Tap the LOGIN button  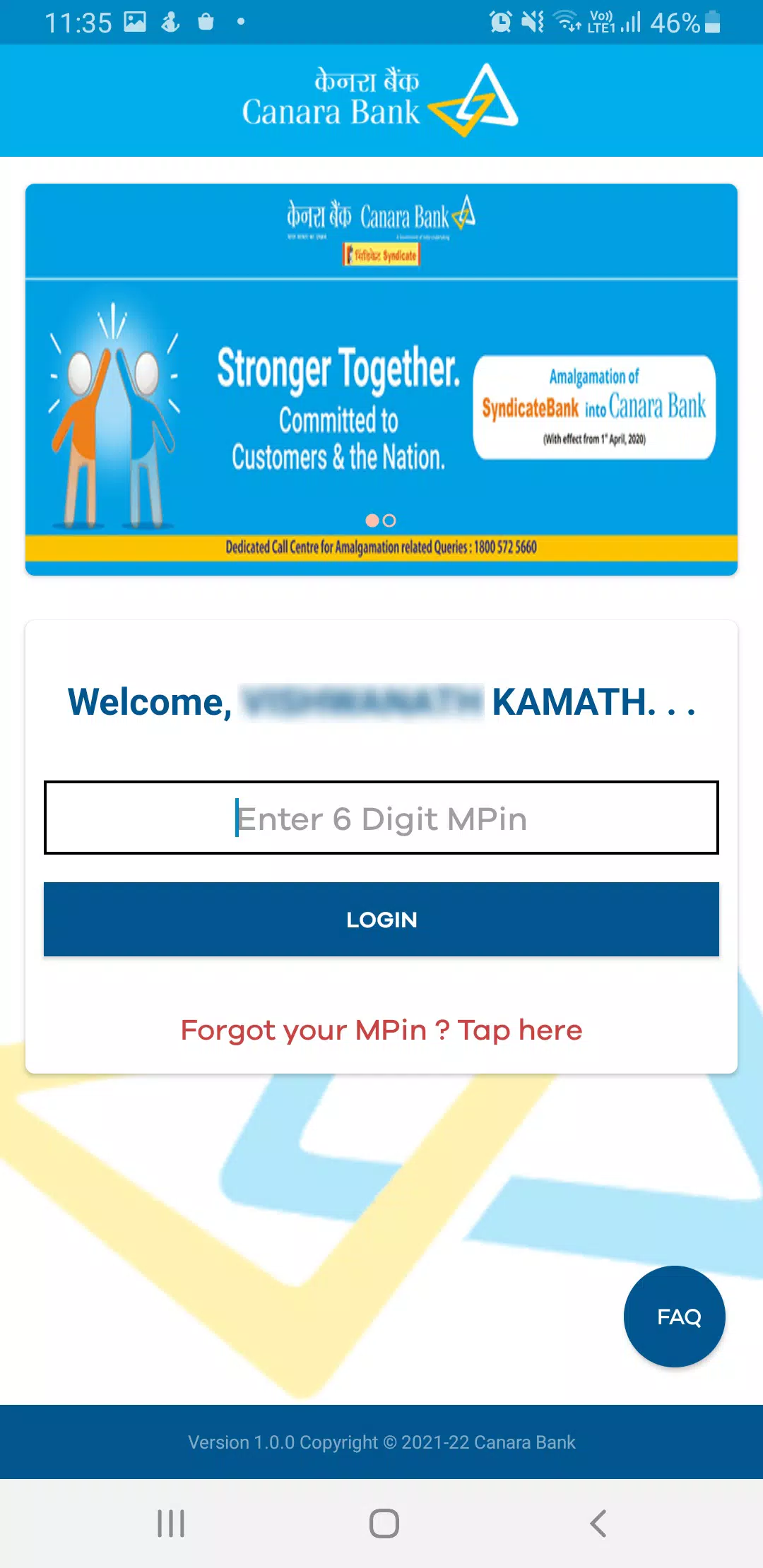pyautogui.click(x=381, y=920)
